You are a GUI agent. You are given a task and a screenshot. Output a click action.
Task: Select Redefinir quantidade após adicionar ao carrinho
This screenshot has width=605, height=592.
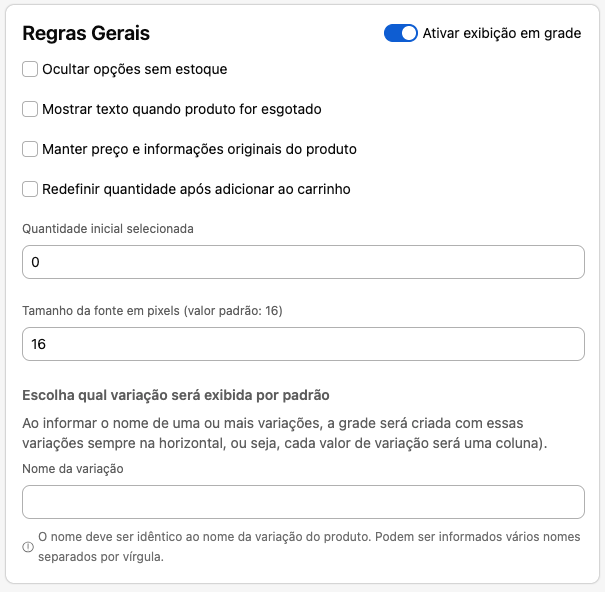[30, 189]
